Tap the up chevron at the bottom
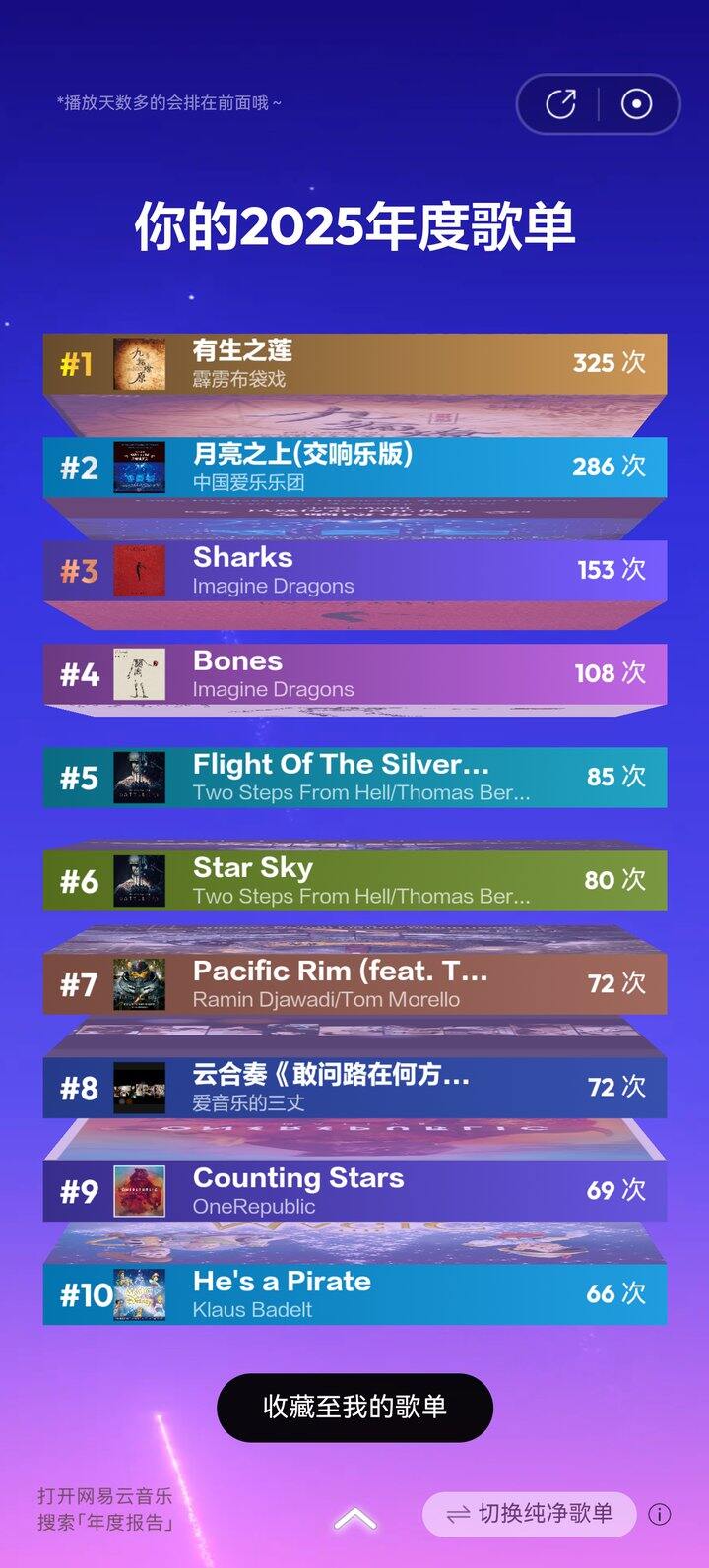Image resolution: width=709 pixels, height=1568 pixels. pos(354,1519)
